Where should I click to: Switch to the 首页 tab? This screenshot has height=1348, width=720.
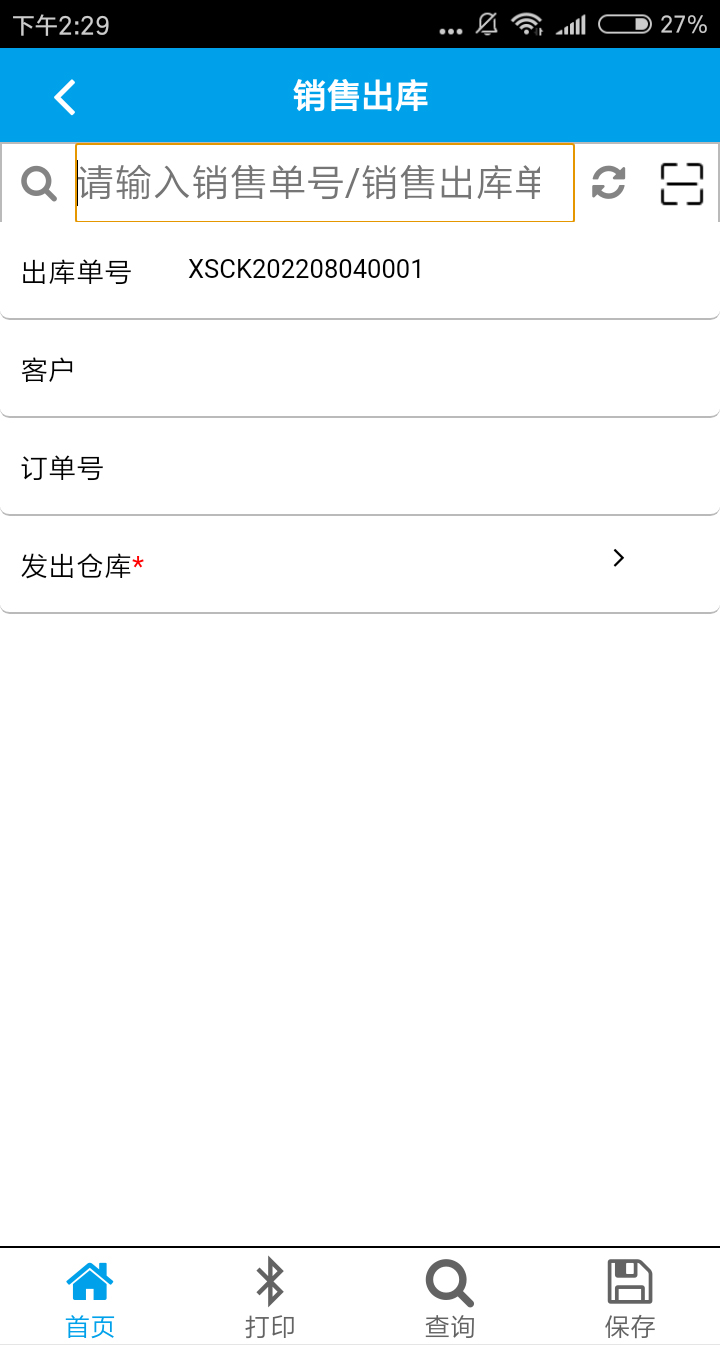(x=90, y=1299)
